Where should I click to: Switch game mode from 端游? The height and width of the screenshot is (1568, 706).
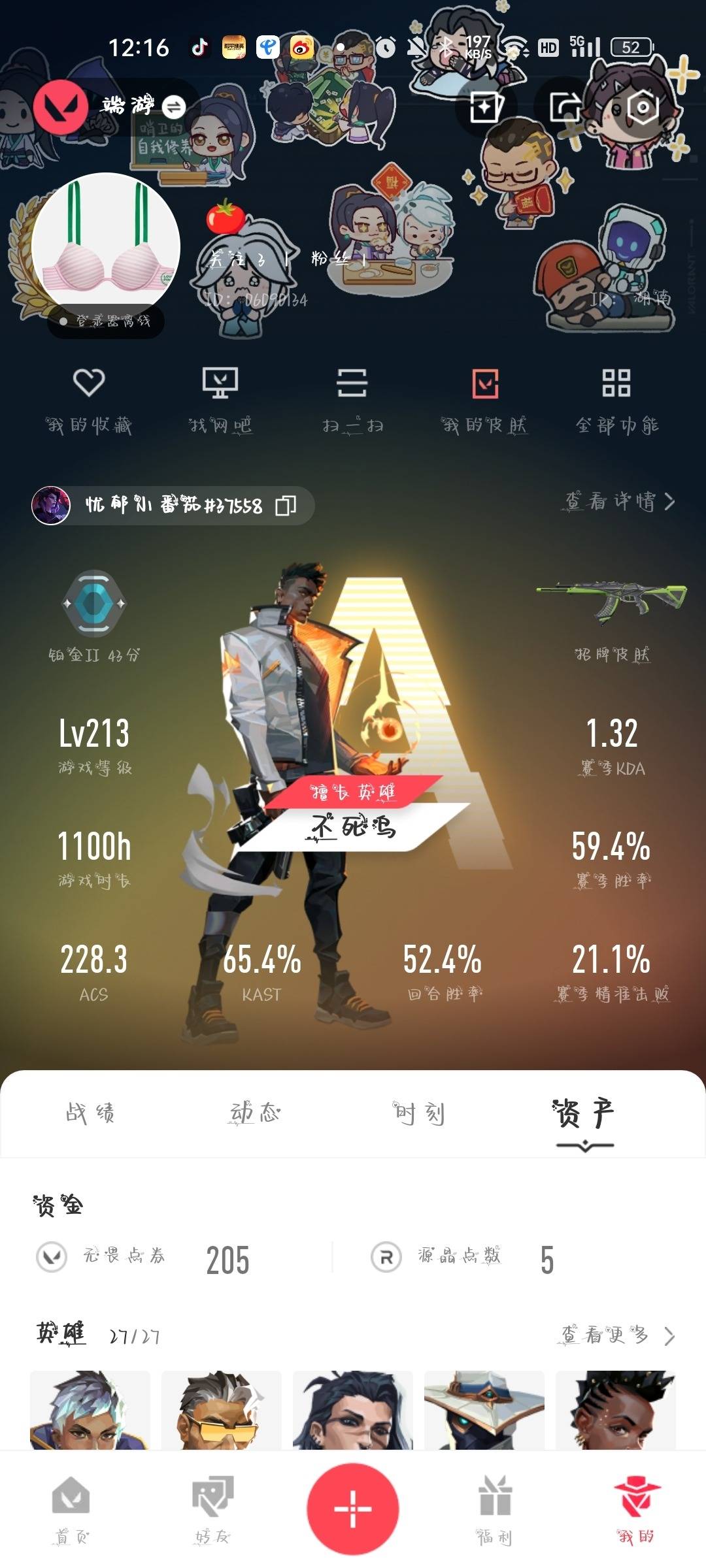coord(174,106)
